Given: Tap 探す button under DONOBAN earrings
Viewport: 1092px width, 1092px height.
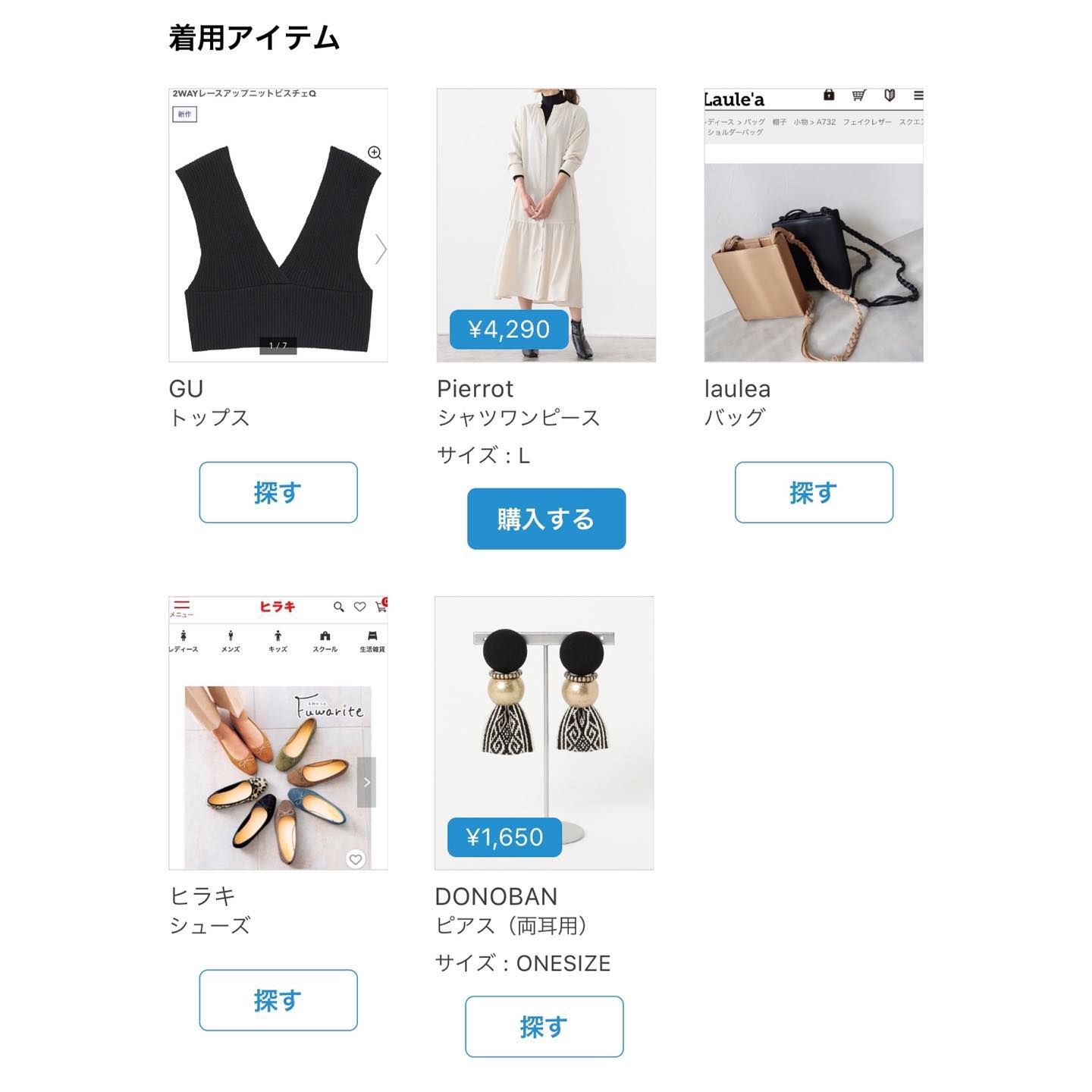Looking at the screenshot, I should coord(544,1026).
